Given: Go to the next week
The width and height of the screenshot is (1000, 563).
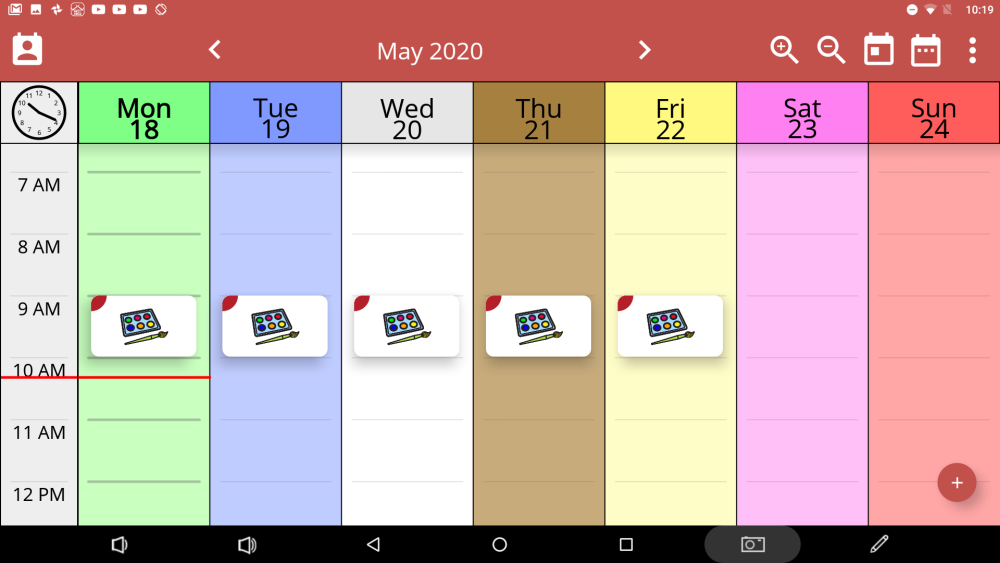Looking at the screenshot, I should click(x=645, y=50).
